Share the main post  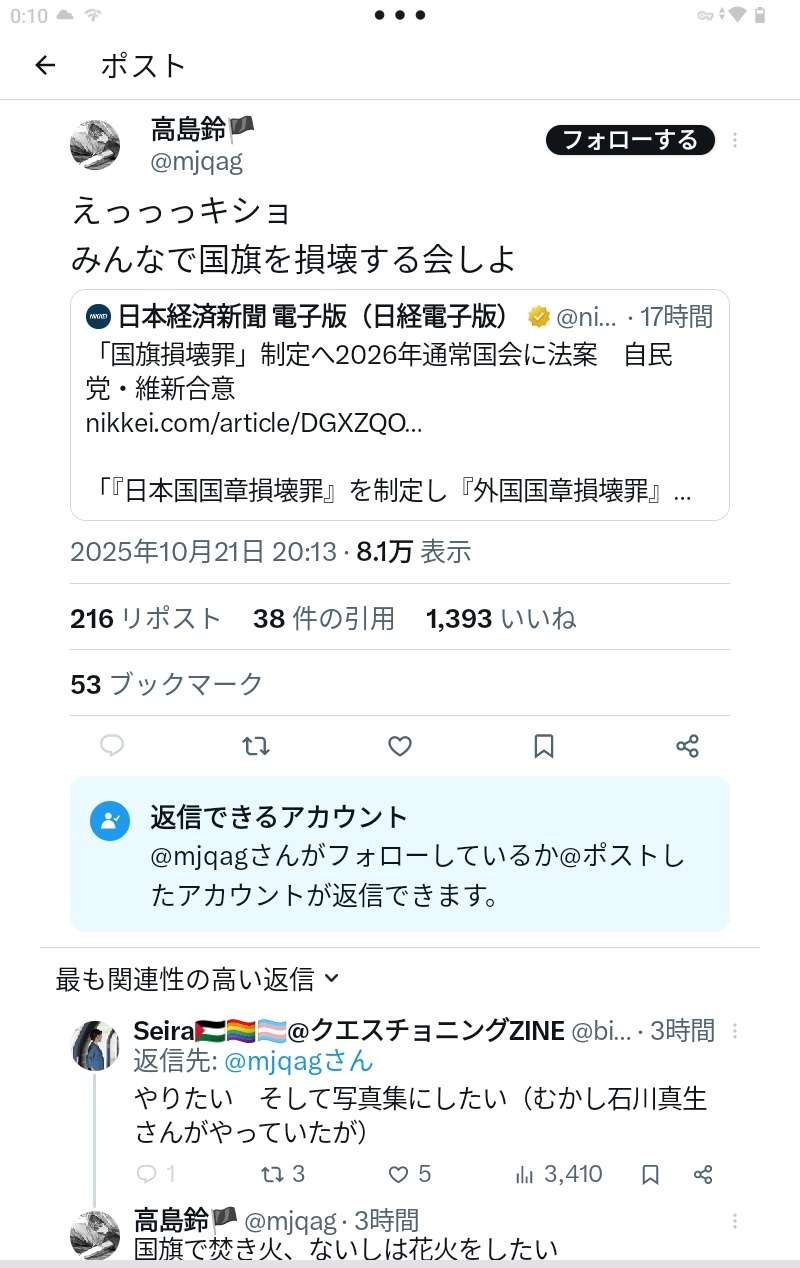point(687,746)
